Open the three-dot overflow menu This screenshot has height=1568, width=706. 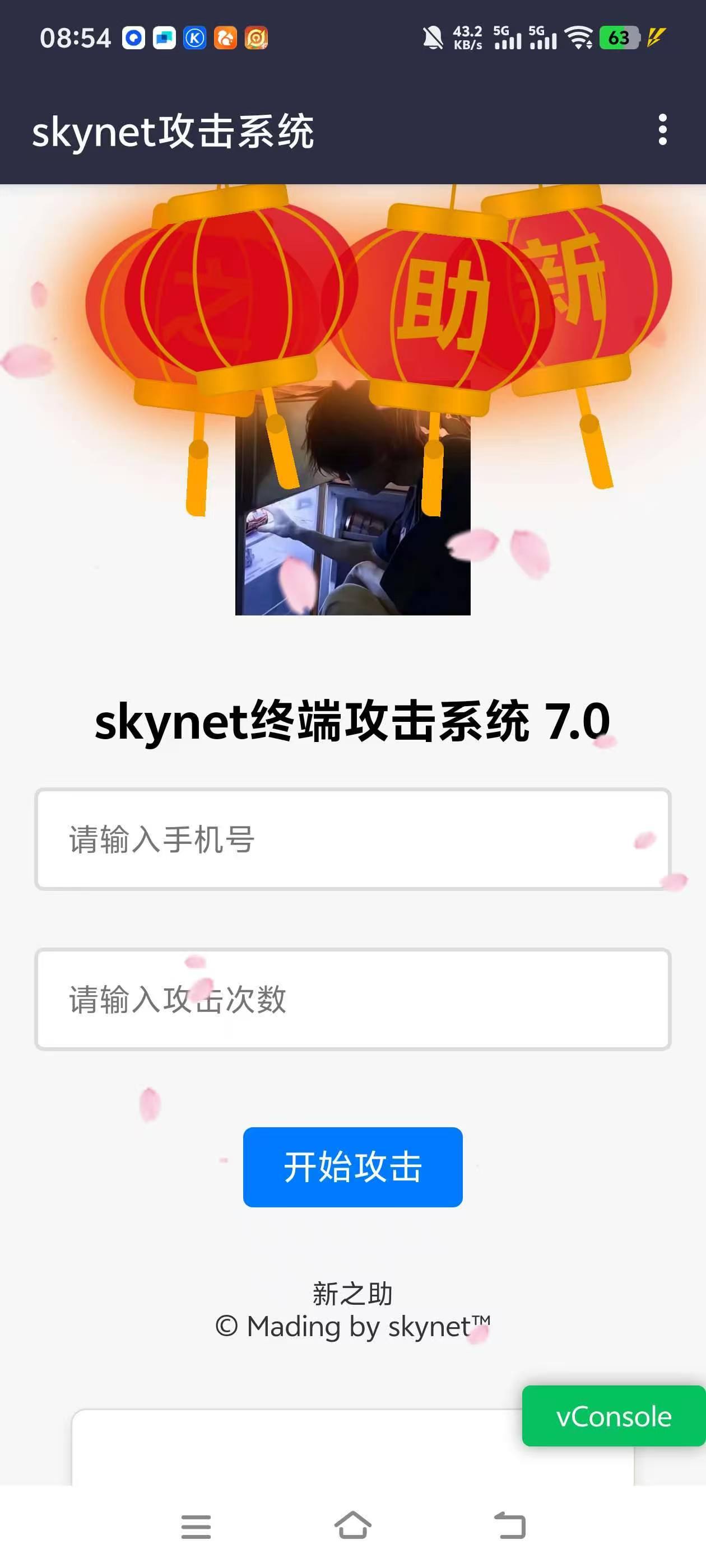pos(663,130)
